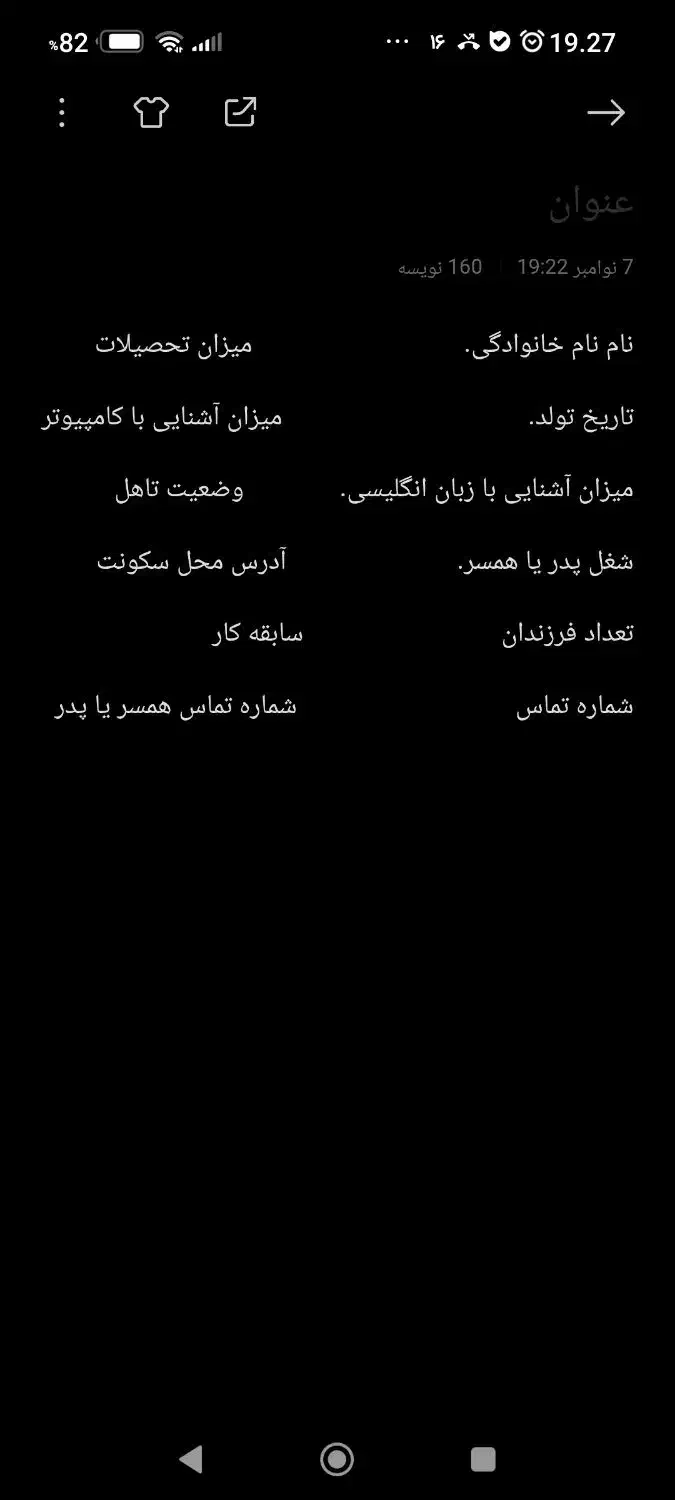Viewport: 675px width, 1500px height.
Task: Open the note theme (shirt) icon
Action: coord(151,113)
